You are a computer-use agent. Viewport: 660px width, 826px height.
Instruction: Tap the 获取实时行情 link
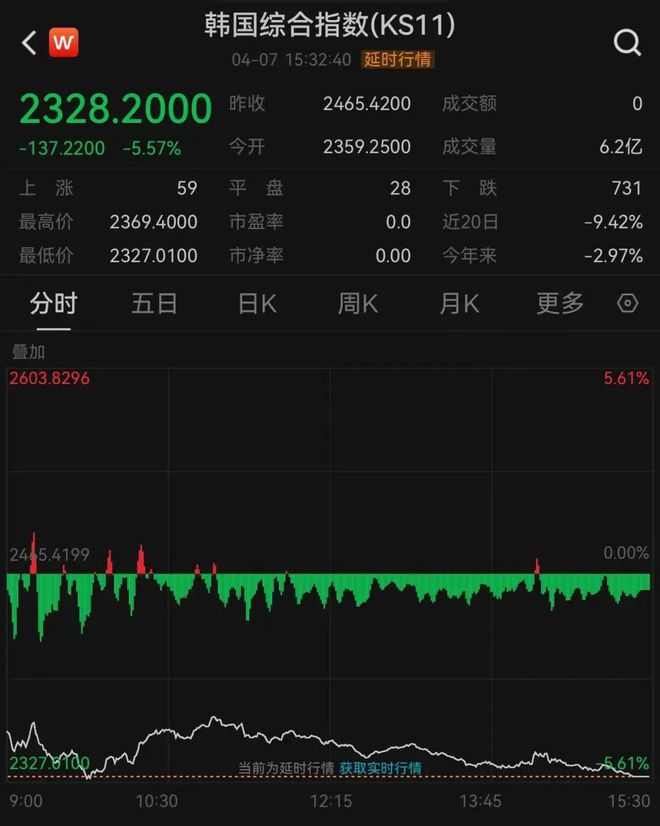coord(380,768)
